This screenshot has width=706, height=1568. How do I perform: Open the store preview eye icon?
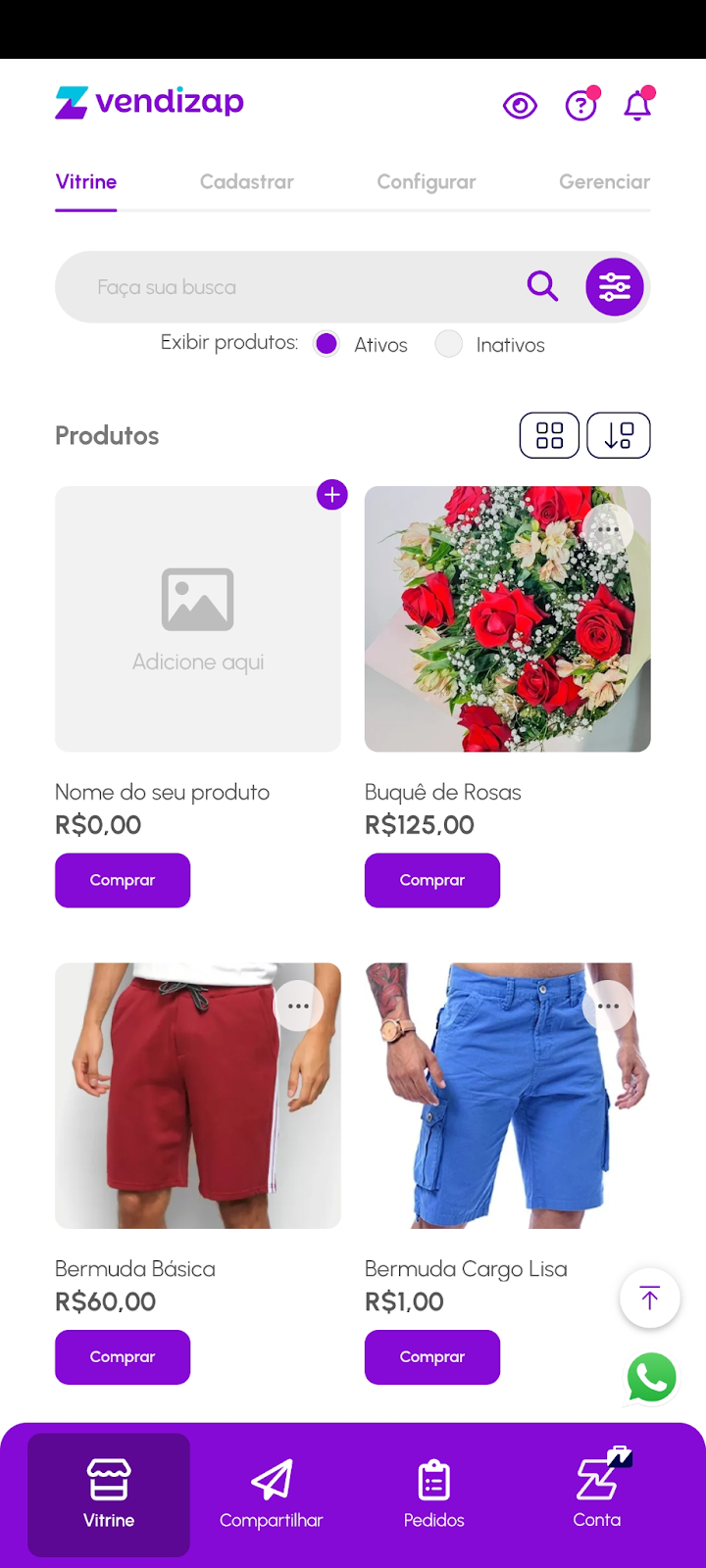520,106
